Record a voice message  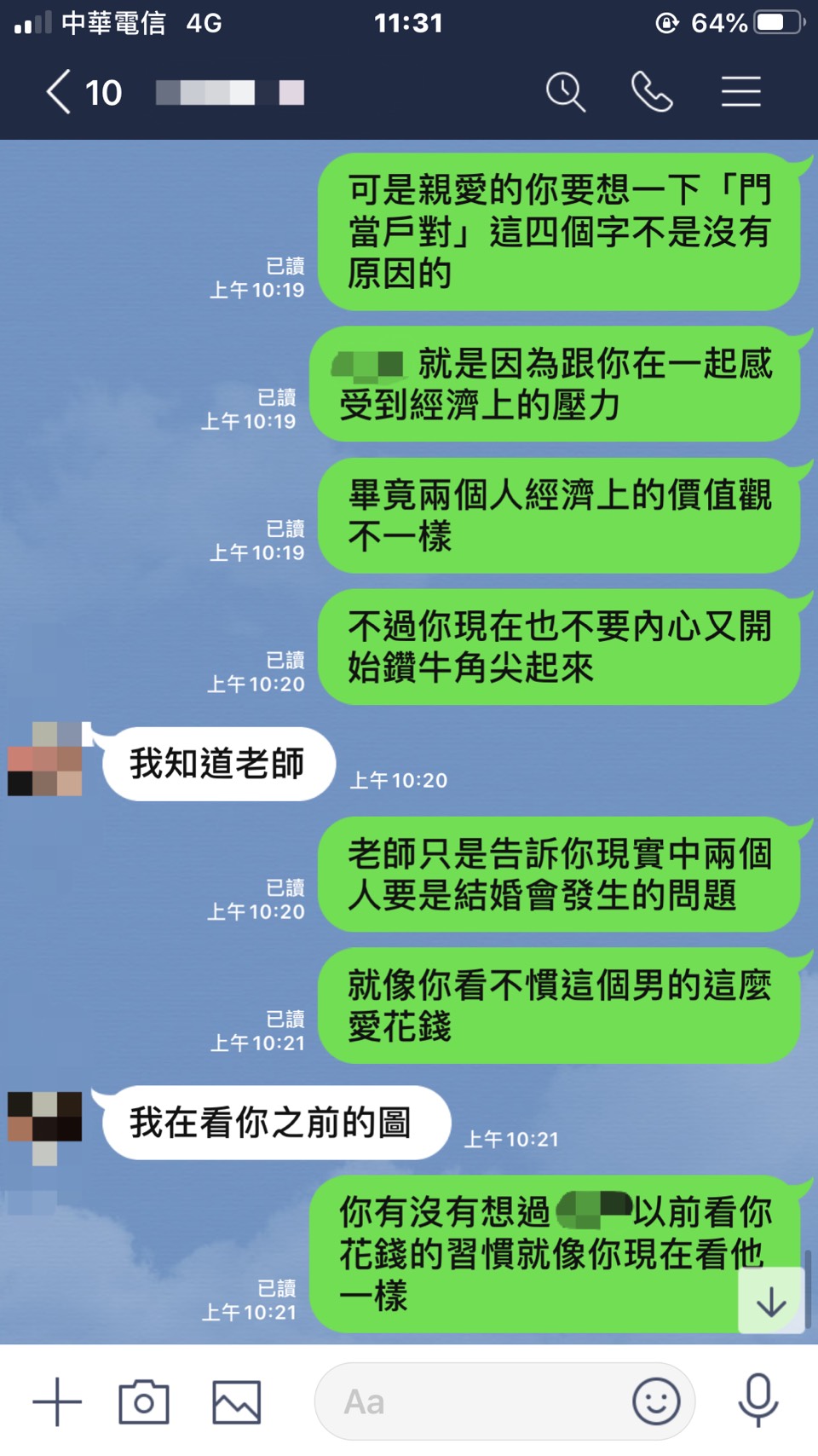[758, 1401]
